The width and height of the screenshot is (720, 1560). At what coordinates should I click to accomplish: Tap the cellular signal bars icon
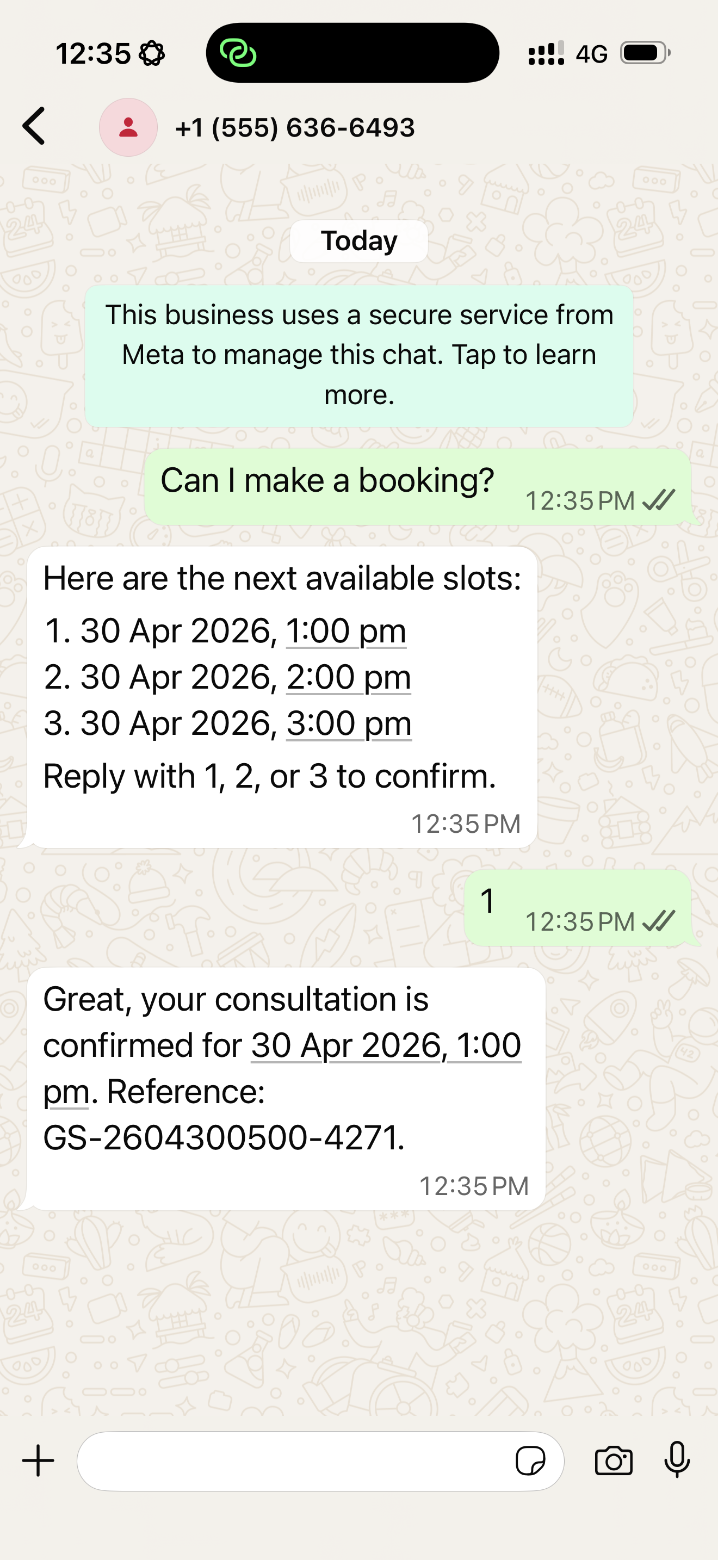click(543, 52)
